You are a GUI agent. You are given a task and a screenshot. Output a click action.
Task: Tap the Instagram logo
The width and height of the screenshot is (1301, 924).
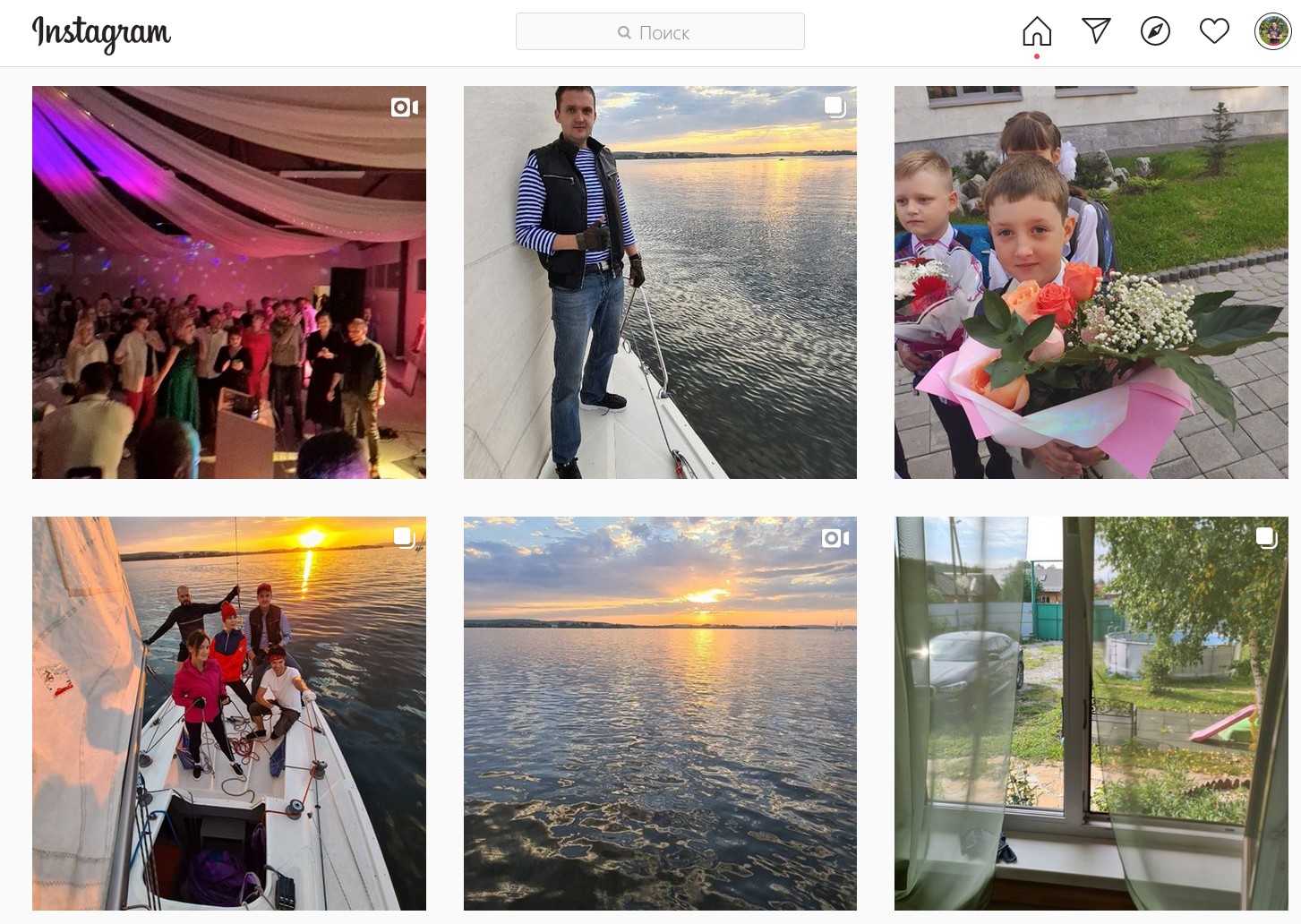(101, 33)
